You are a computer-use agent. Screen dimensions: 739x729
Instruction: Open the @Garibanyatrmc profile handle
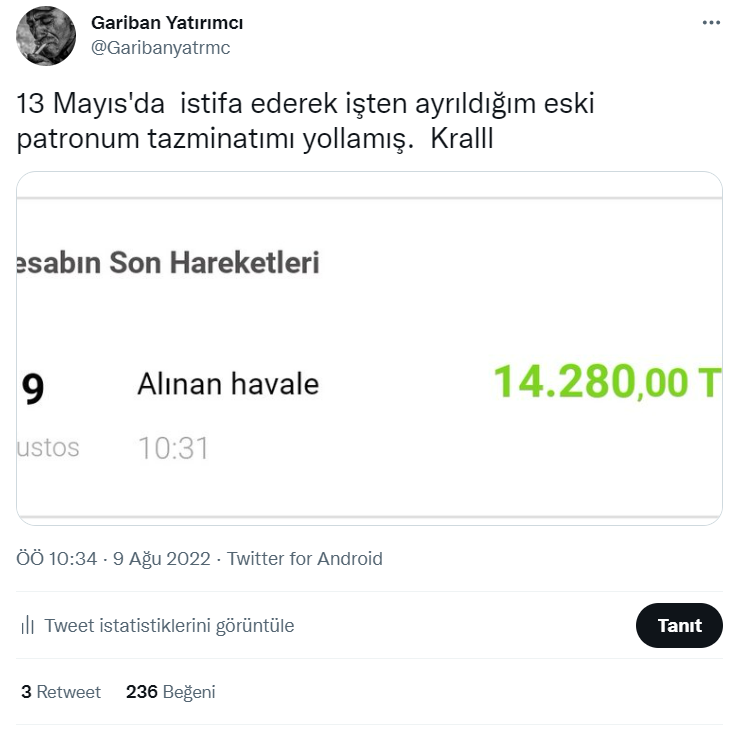(160, 47)
